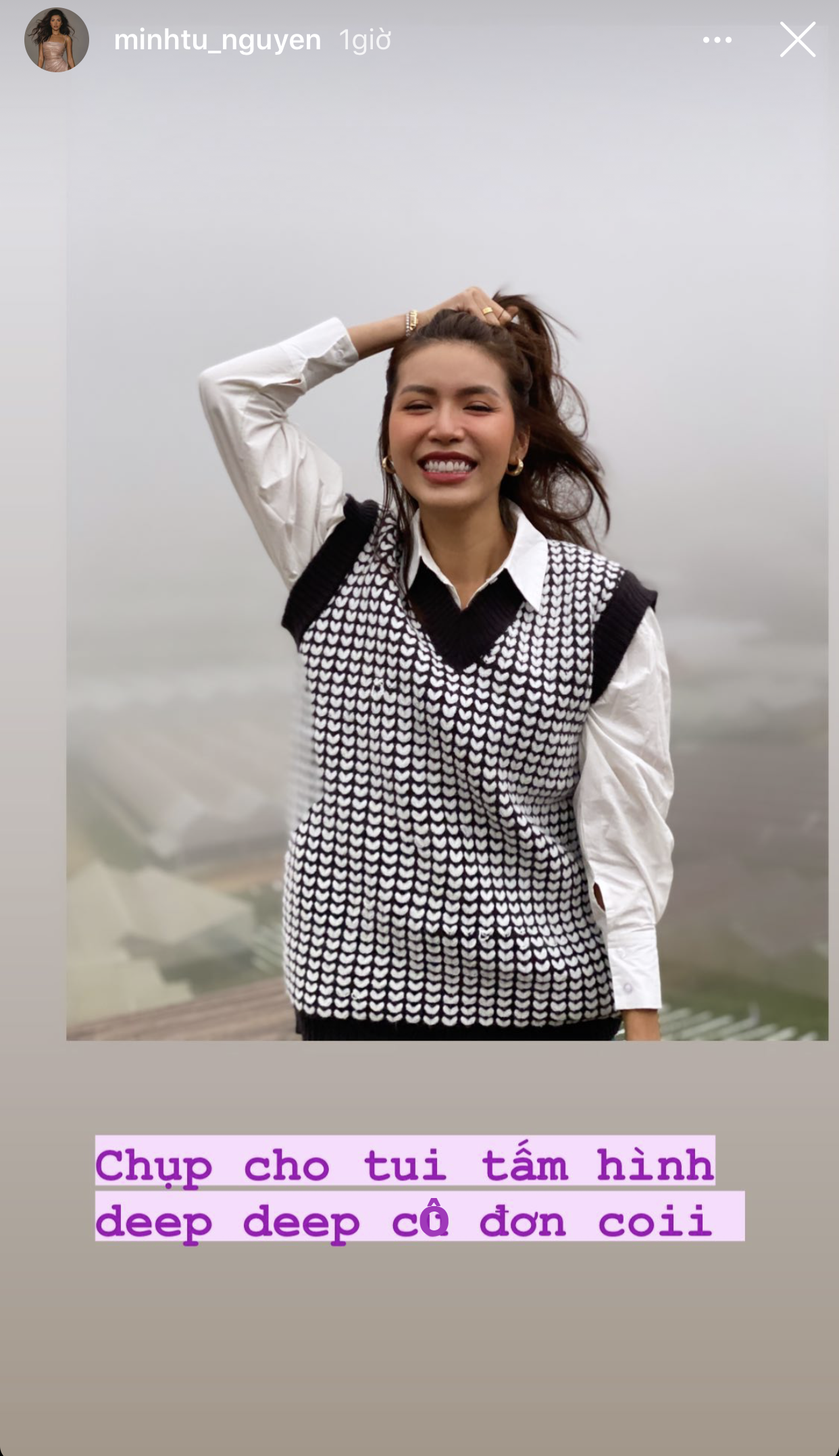Close the story viewer

[797, 40]
